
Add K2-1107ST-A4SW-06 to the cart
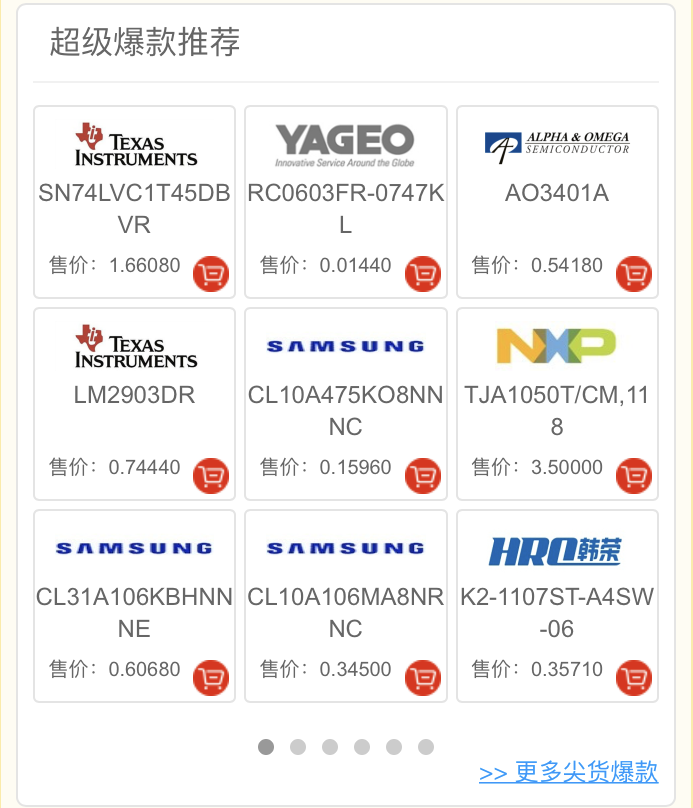coord(634,678)
